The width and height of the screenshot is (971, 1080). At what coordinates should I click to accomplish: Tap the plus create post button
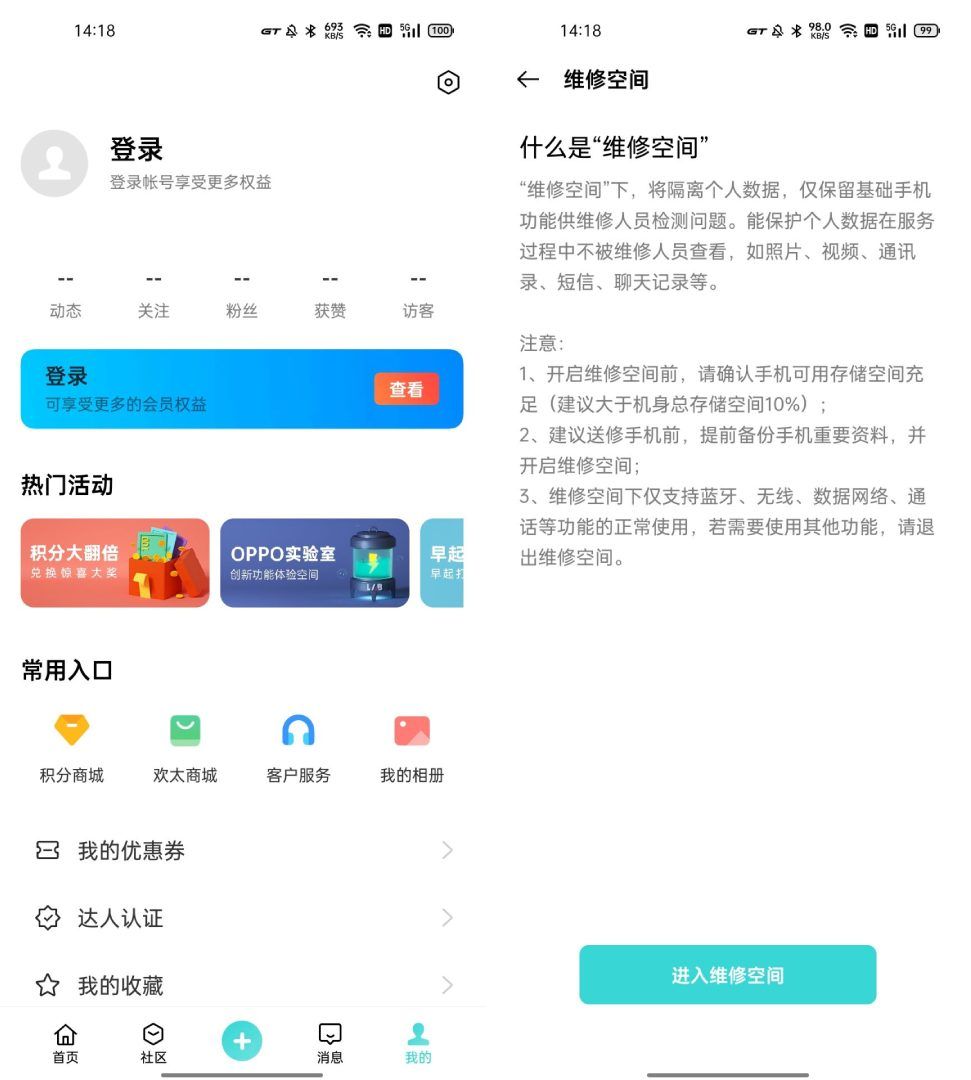click(x=241, y=1041)
